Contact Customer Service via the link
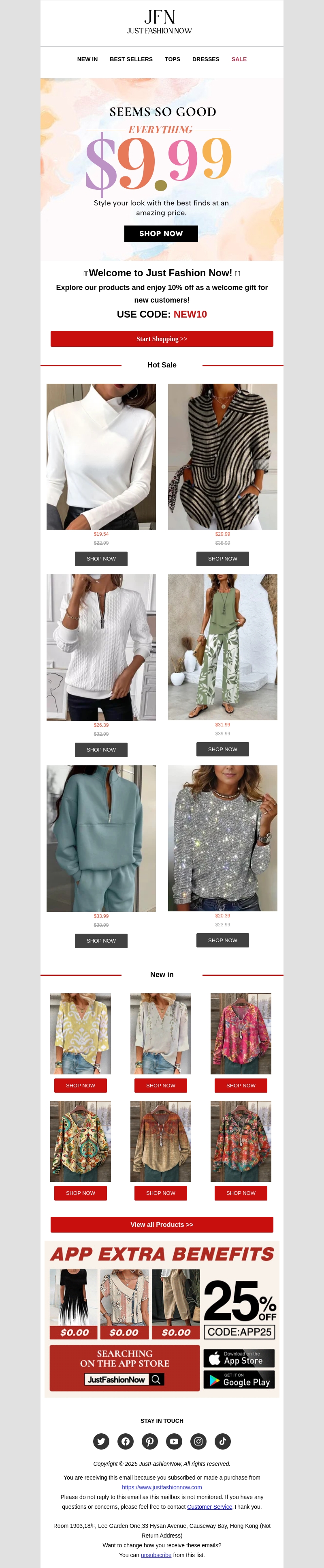The image size is (324, 1568). click(209, 1506)
